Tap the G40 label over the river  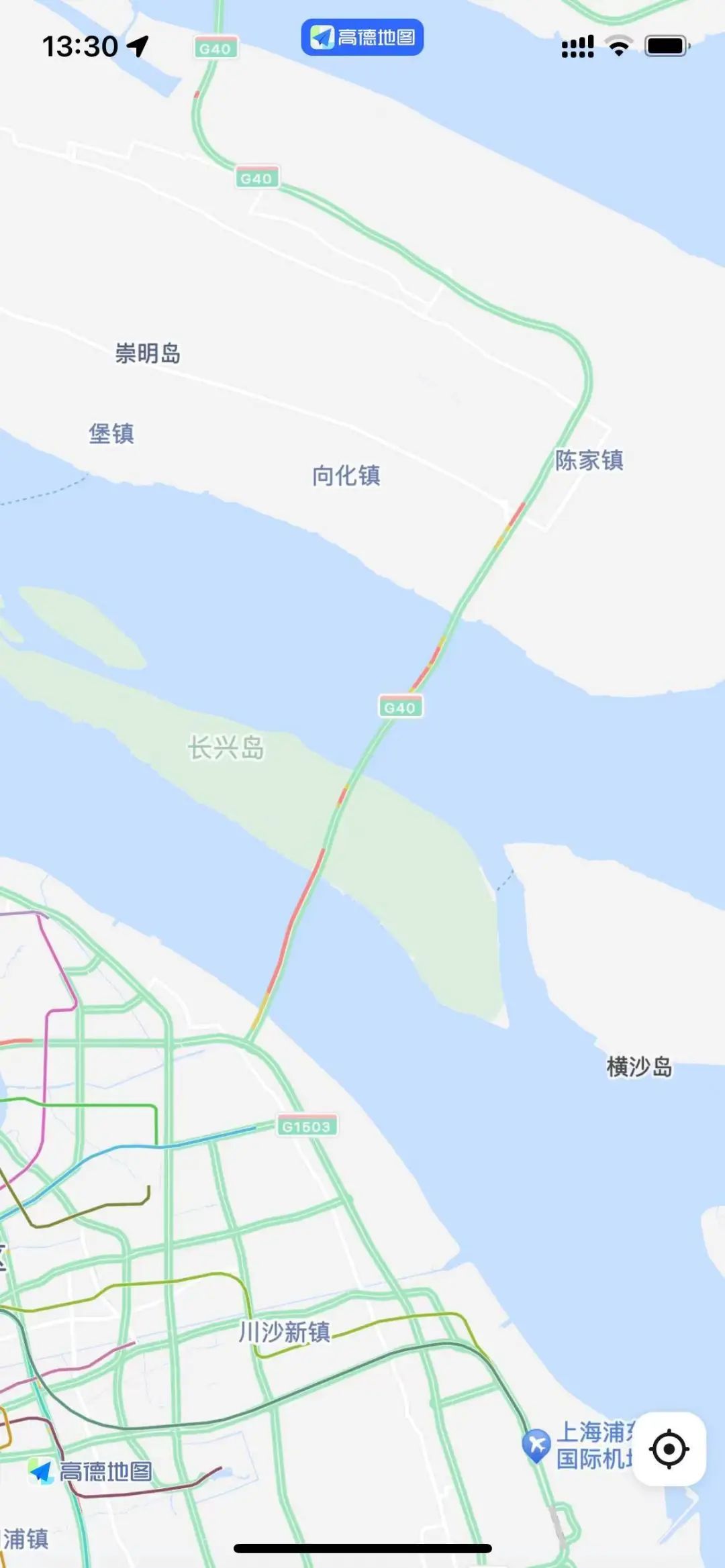[401, 705]
